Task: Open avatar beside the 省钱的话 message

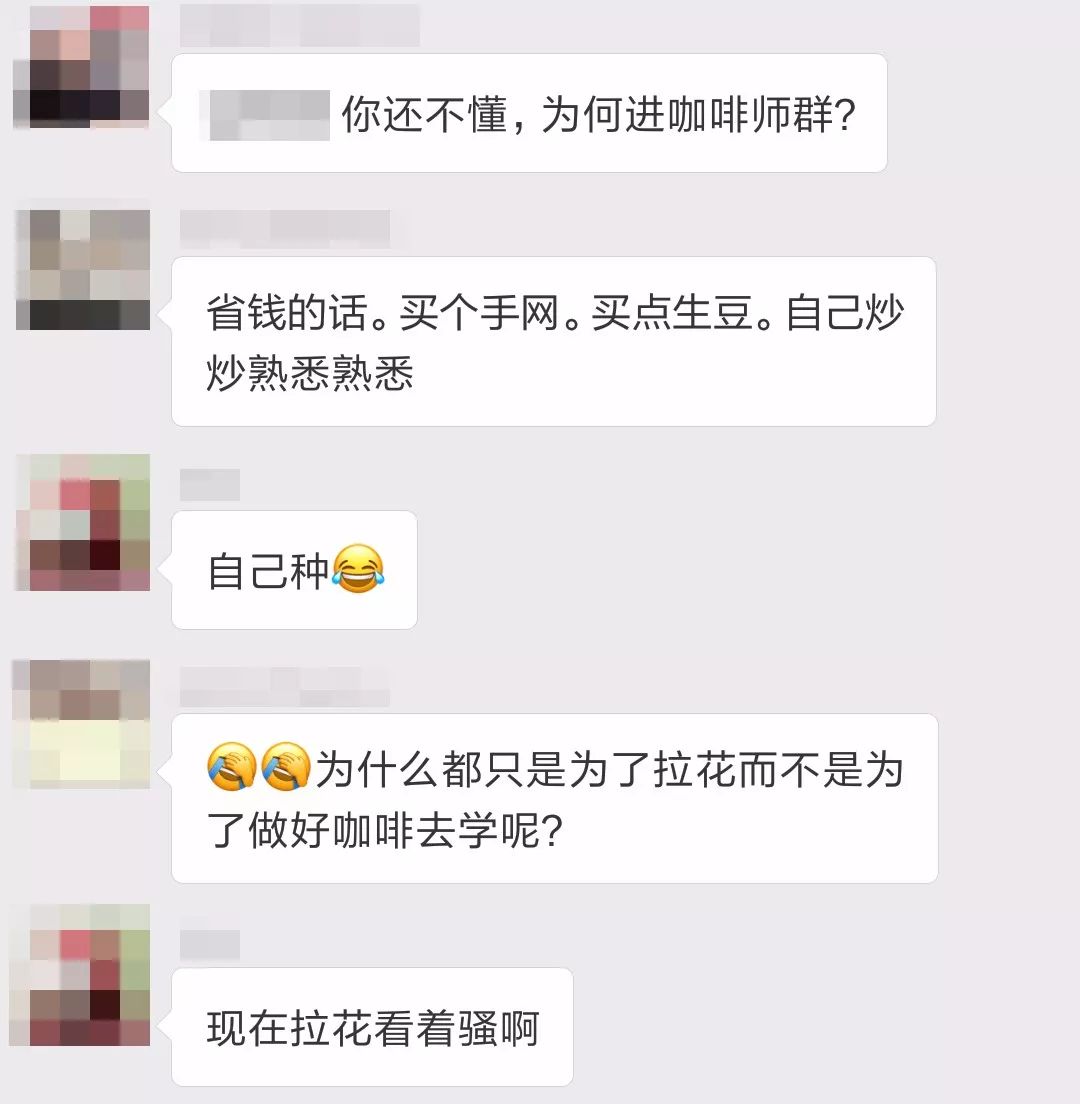Action: point(82,270)
